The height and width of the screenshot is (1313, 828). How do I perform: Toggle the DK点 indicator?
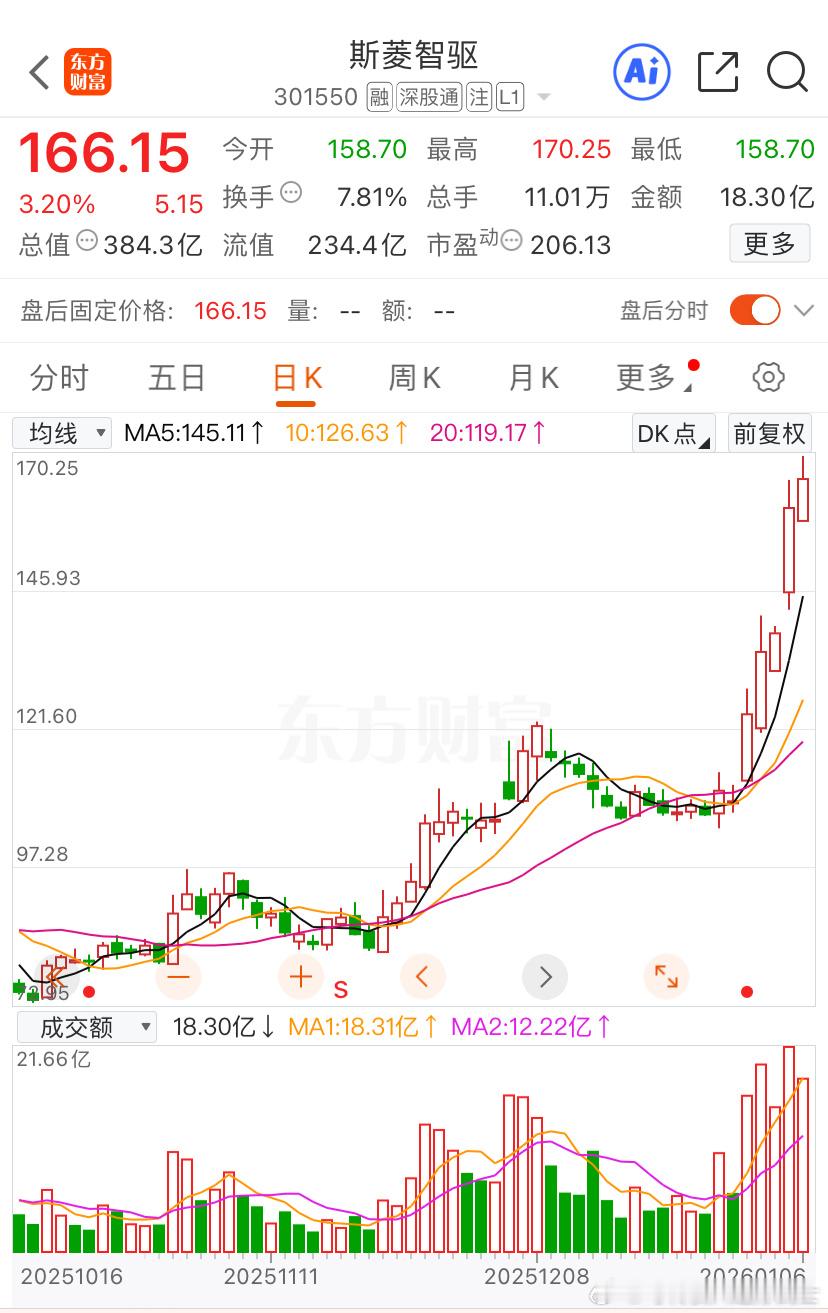click(x=671, y=433)
